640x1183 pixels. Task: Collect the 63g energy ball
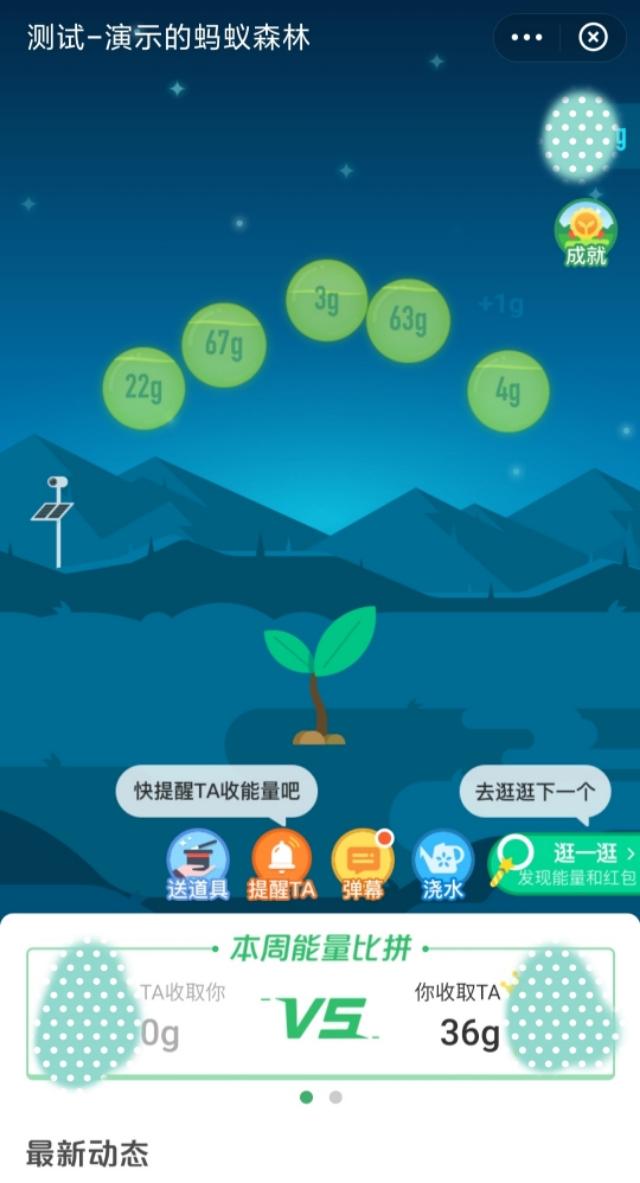408,321
